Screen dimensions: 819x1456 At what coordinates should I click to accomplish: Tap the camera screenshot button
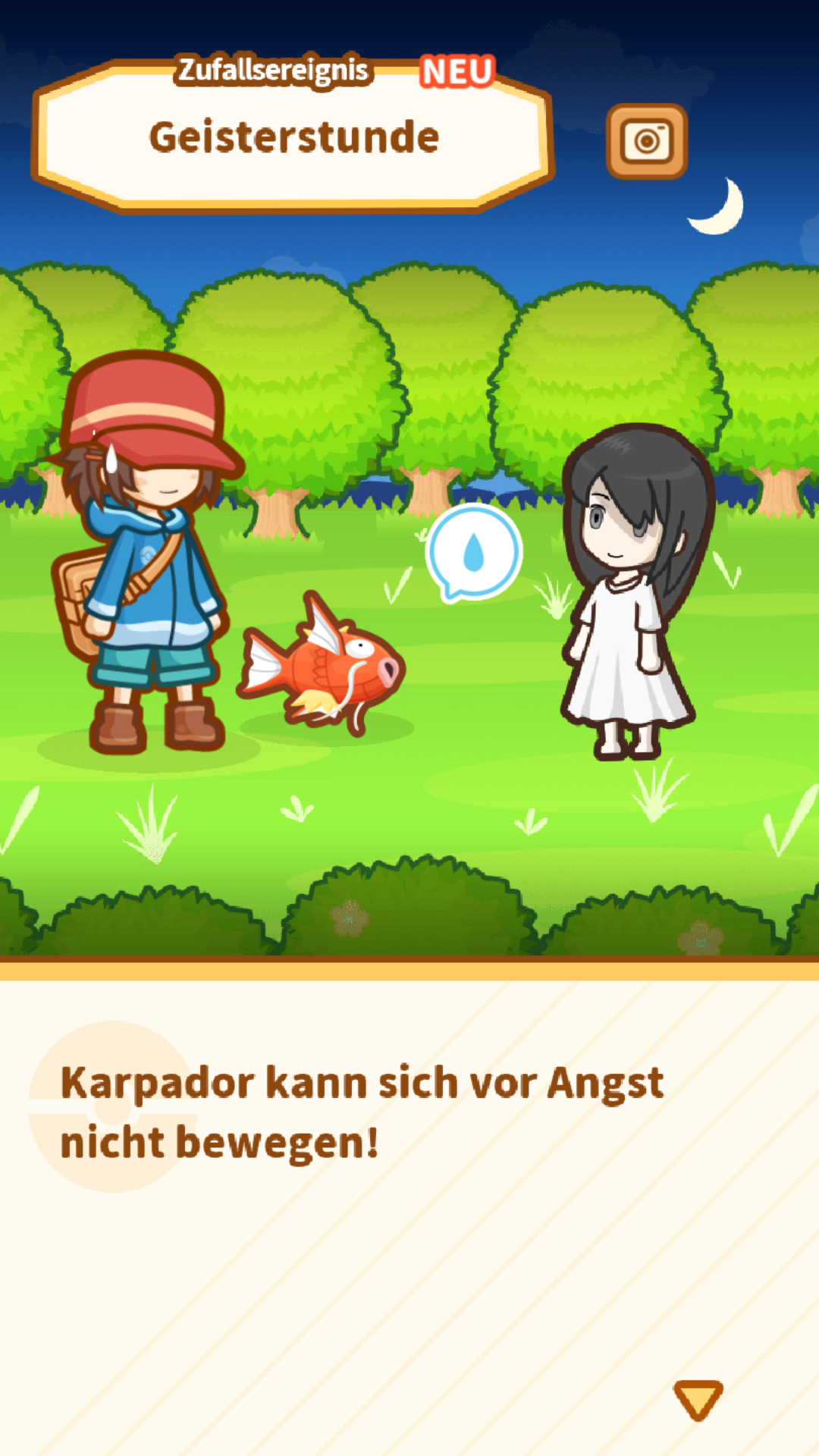pyautogui.click(x=647, y=141)
